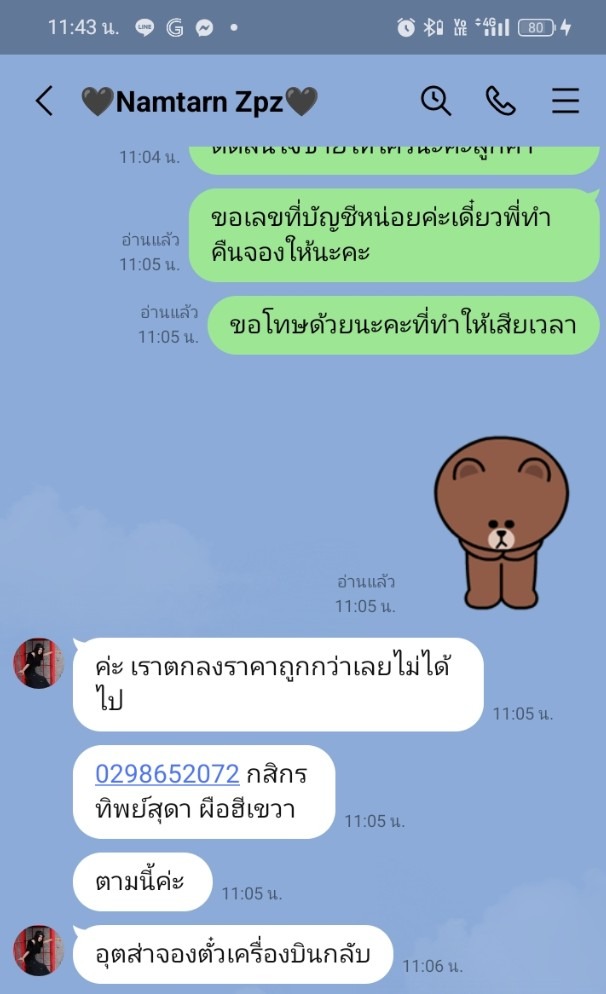
Task: Tap the linked number 0298652072
Action: click(x=167, y=774)
